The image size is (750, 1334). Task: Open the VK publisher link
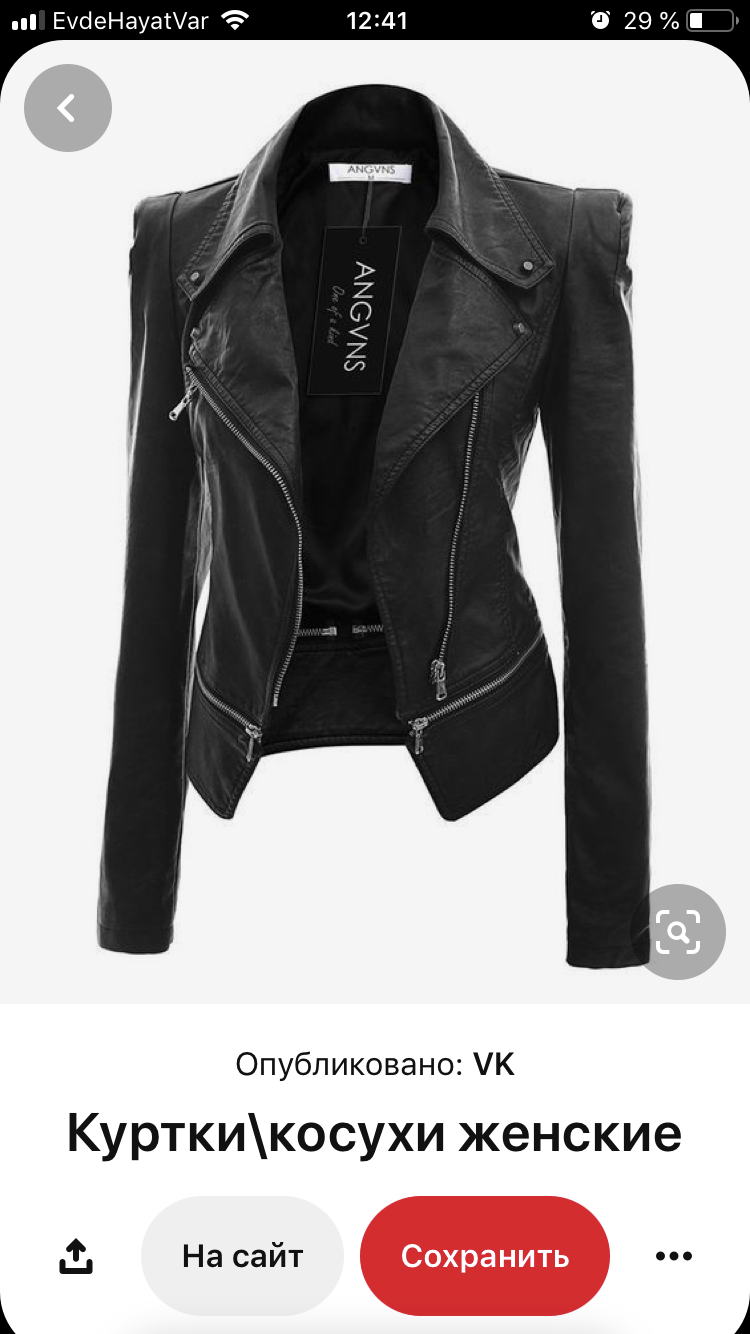click(494, 1064)
